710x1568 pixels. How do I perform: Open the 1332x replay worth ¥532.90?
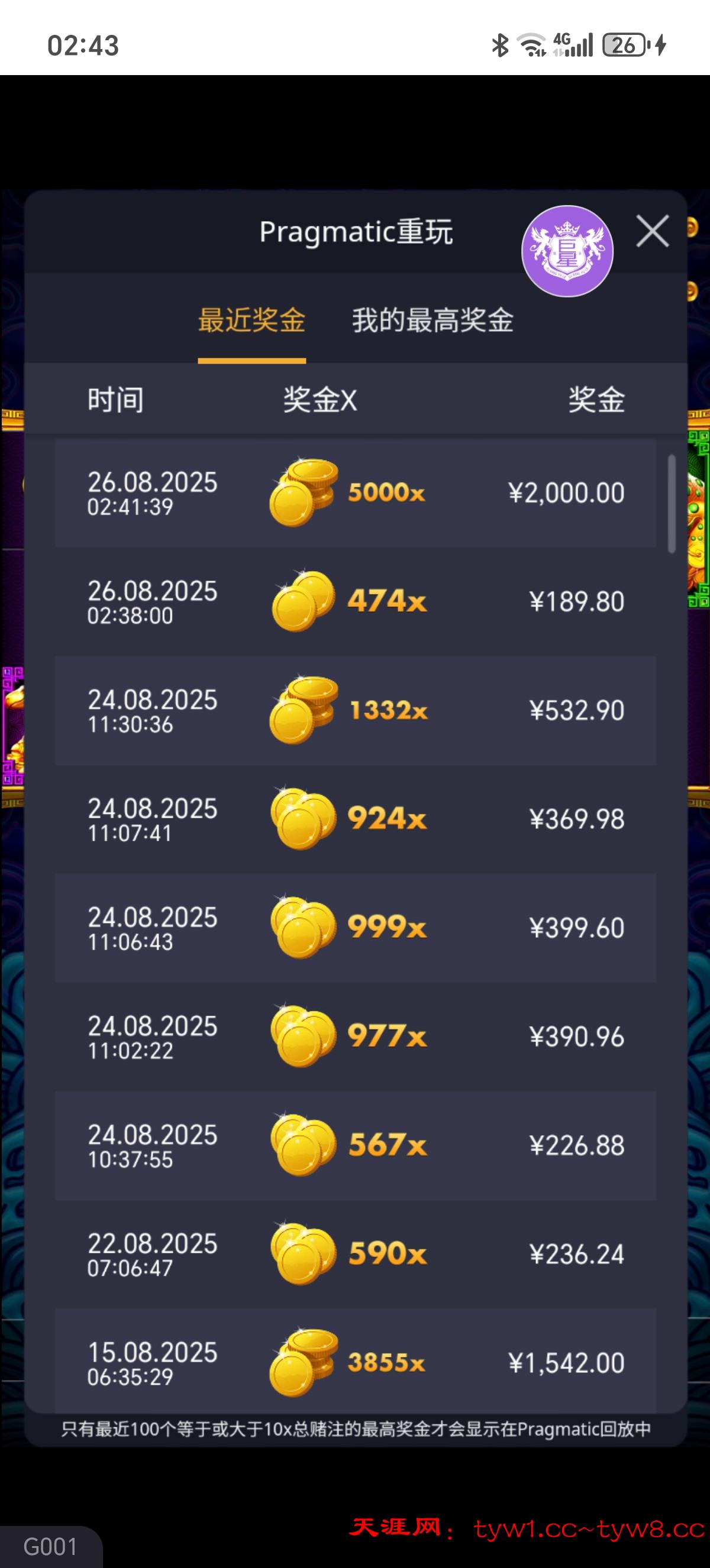[356, 710]
